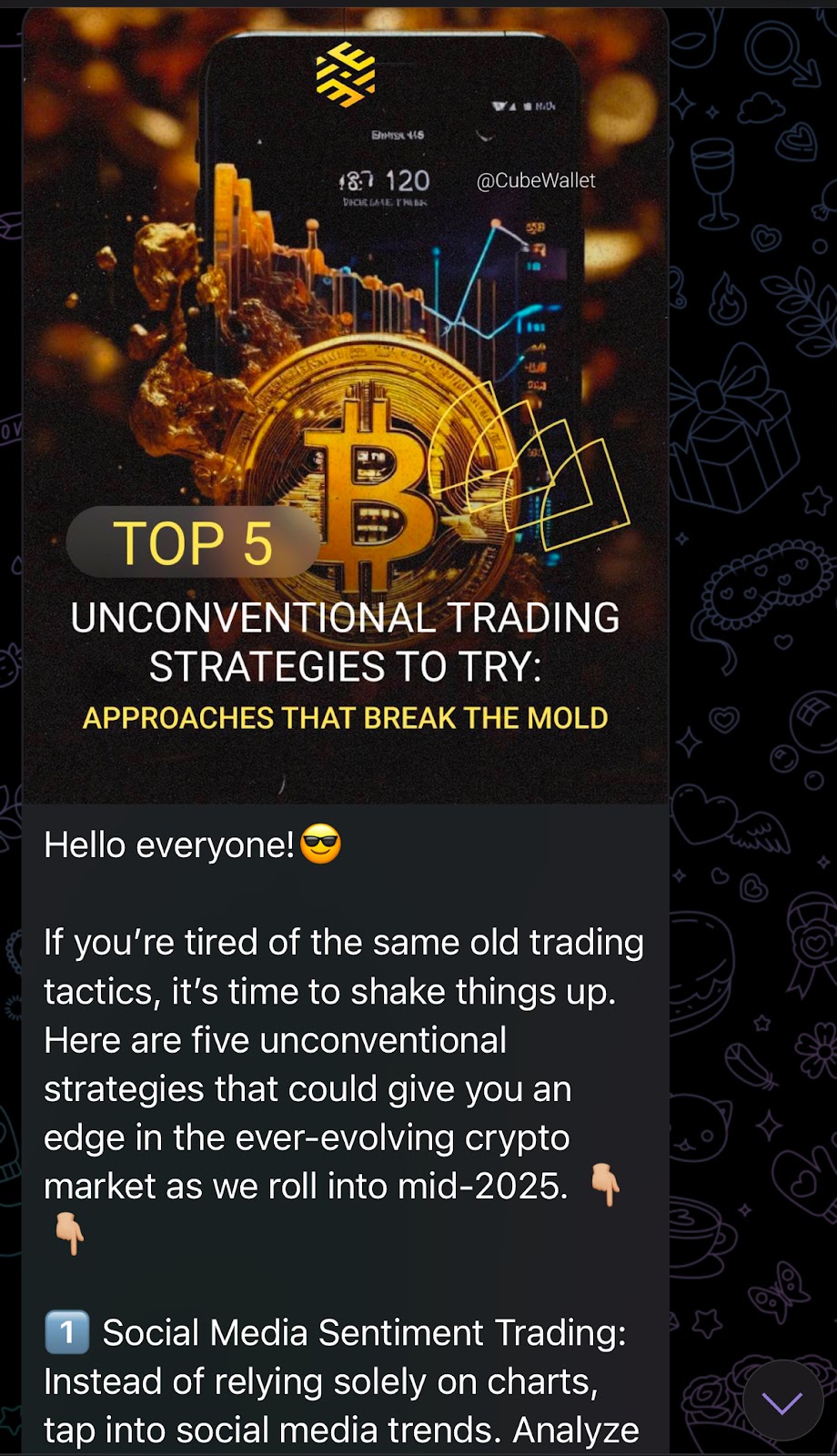Image resolution: width=837 pixels, height=1456 pixels.
Task: Jump to the latest message with the down arrow
Action: 782,1401
